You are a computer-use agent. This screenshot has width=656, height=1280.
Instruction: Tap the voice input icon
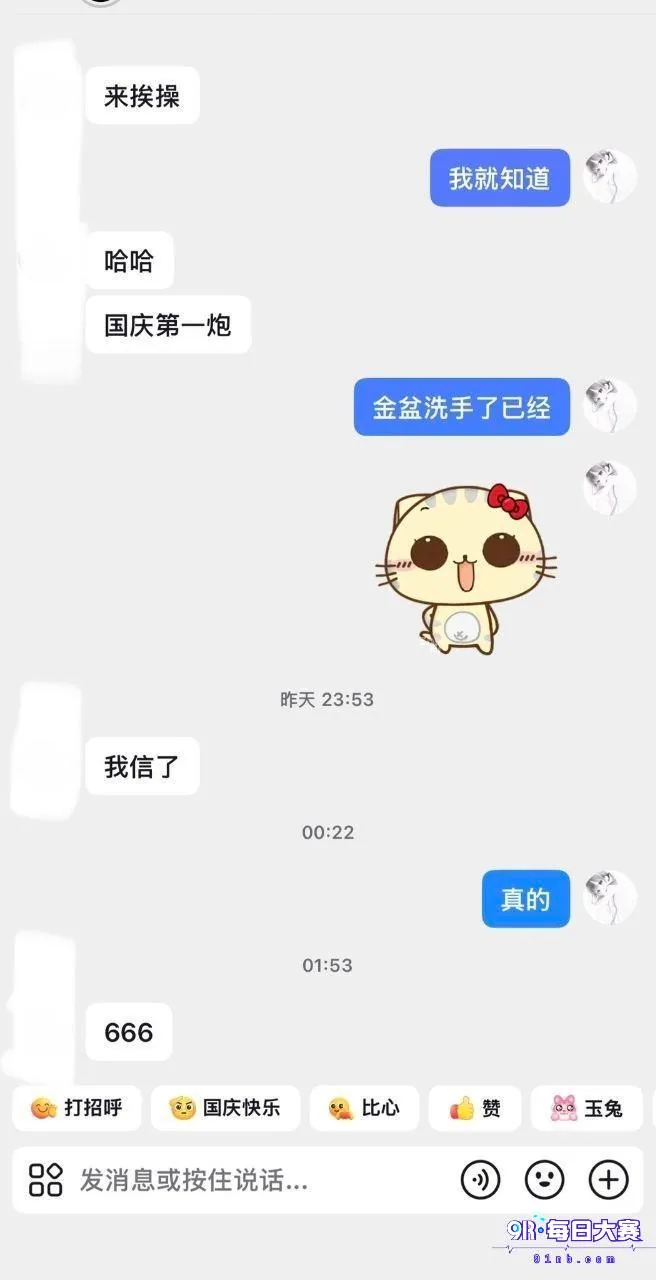(x=480, y=1180)
